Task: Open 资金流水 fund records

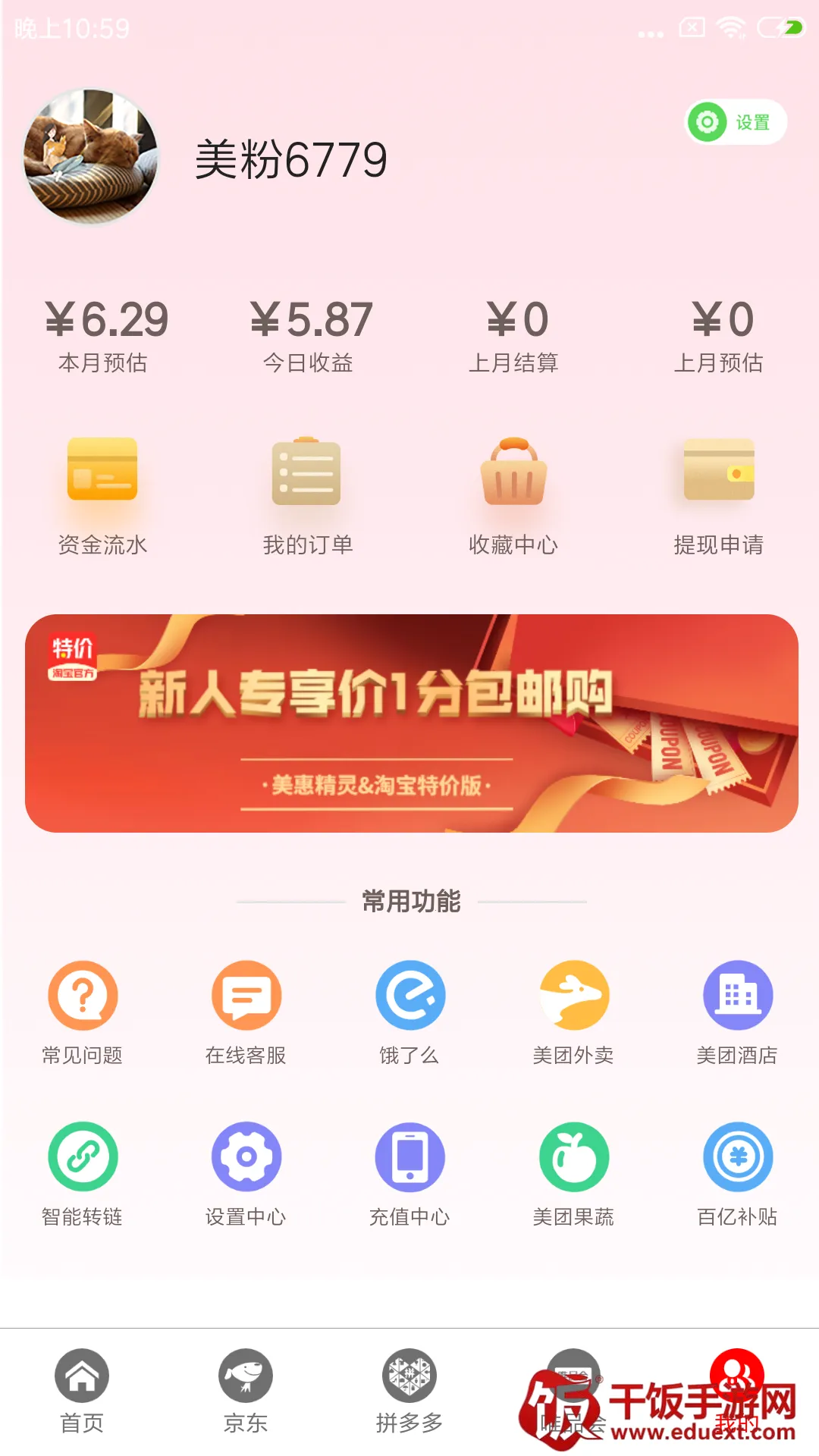Action: (x=102, y=493)
